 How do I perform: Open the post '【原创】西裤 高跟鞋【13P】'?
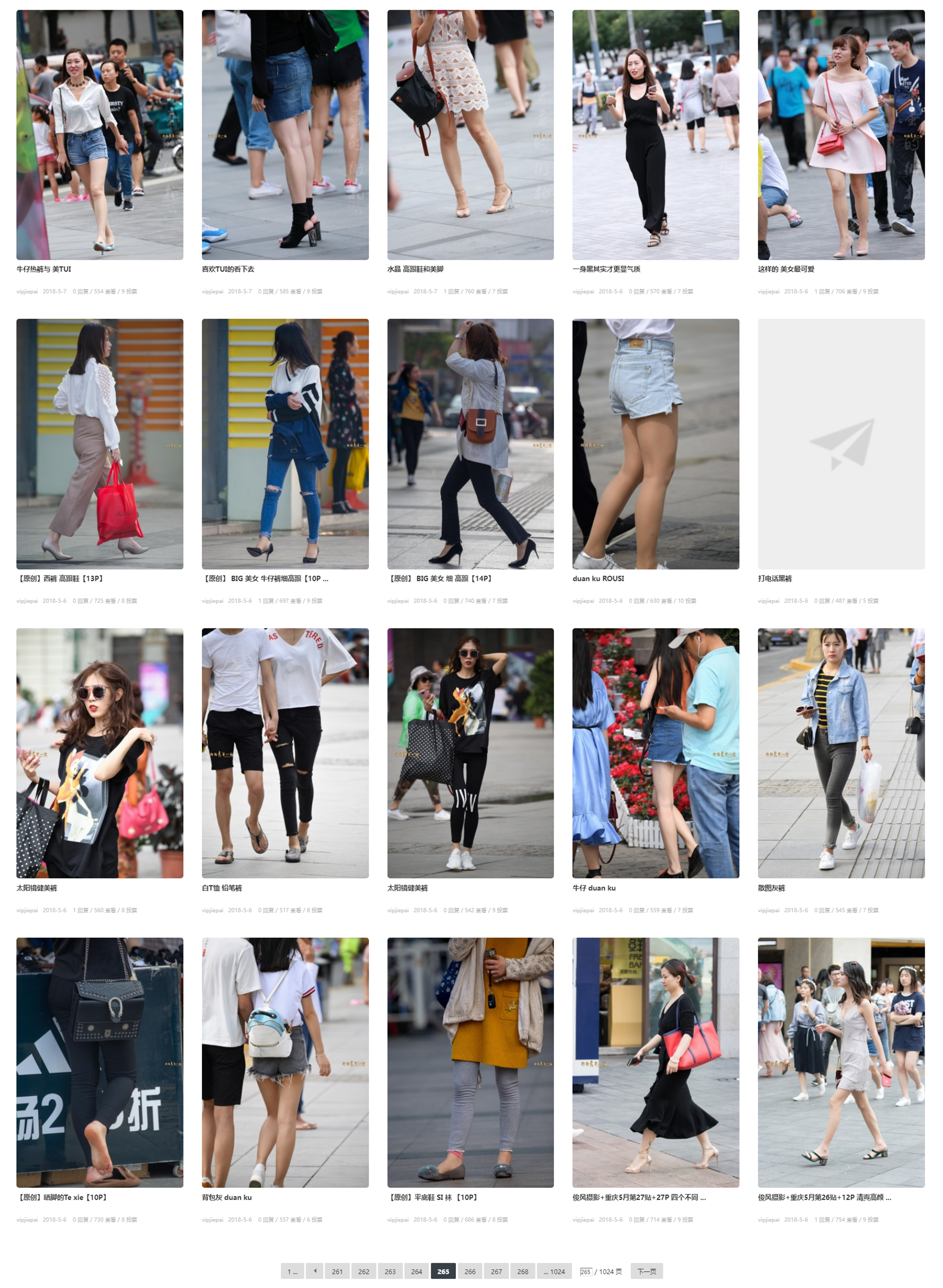(x=60, y=579)
